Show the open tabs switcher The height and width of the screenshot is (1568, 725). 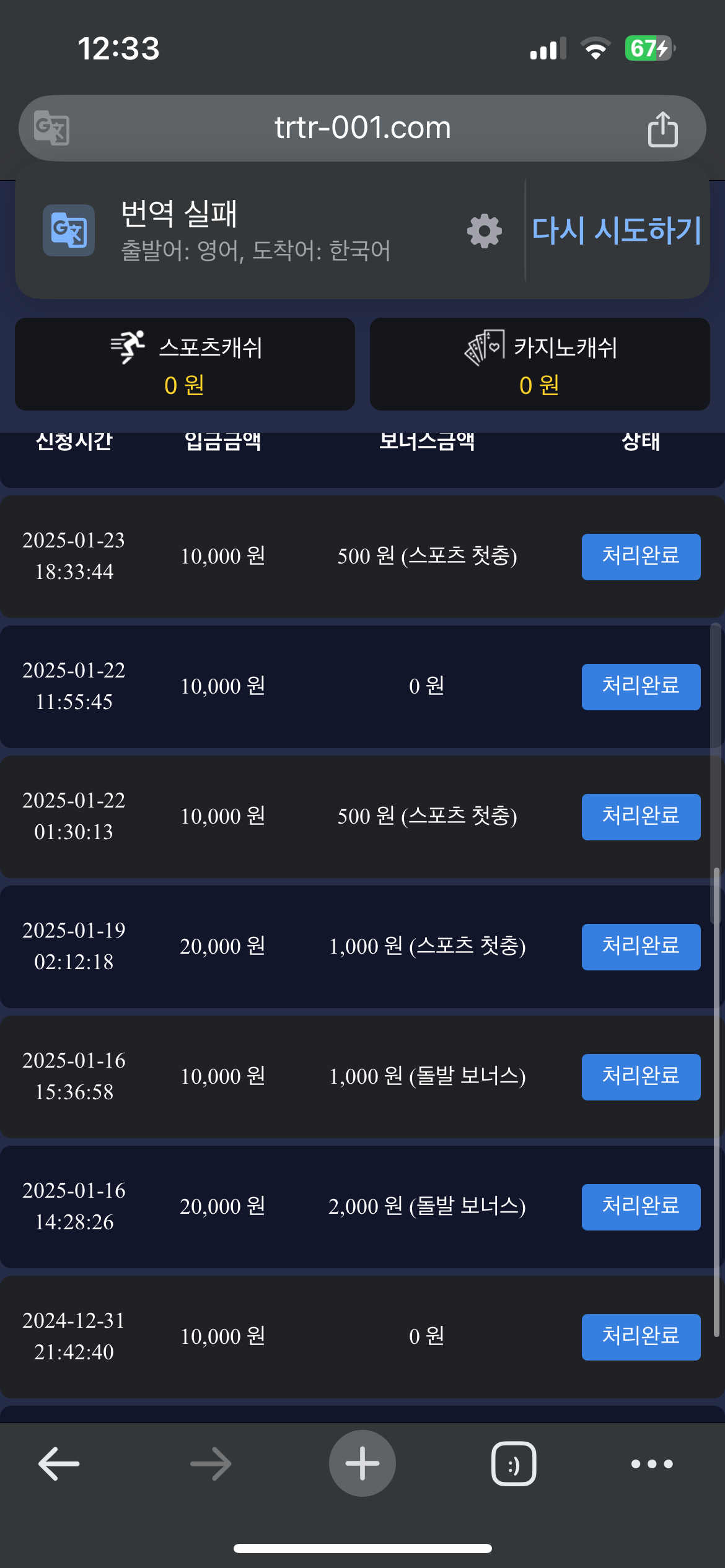[x=514, y=1464]
